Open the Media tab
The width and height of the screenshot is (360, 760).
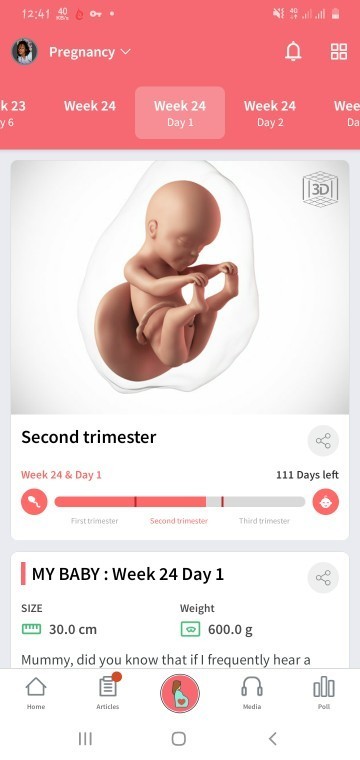pyautogui.click(x=252, y=693)
